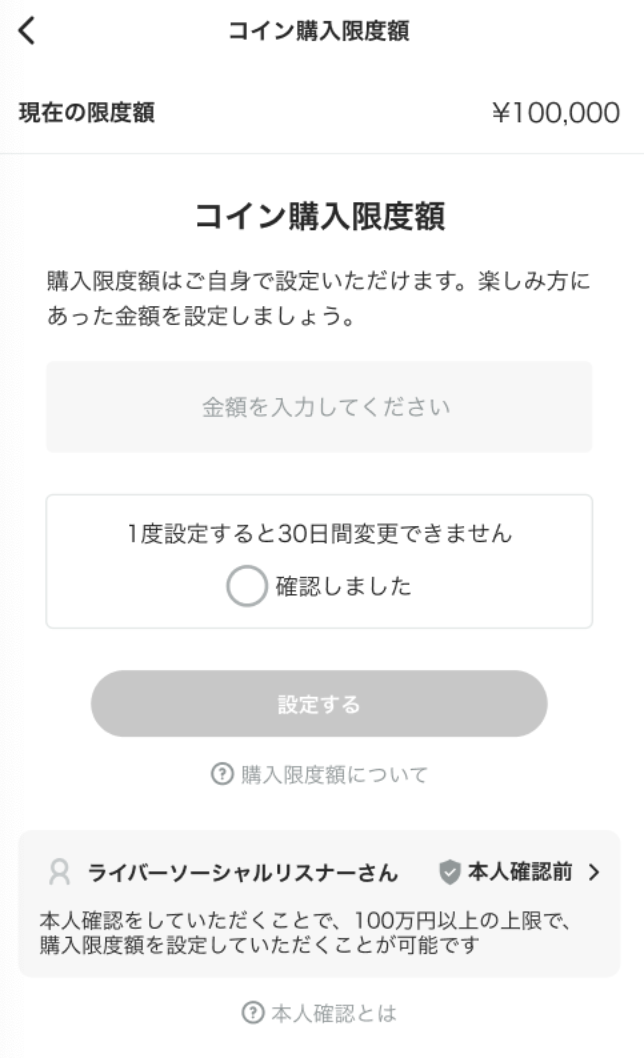The height and width of the screenshot is (1058, 644).
Task: Go back using the top-left arrow
Action: click(27, 30)
